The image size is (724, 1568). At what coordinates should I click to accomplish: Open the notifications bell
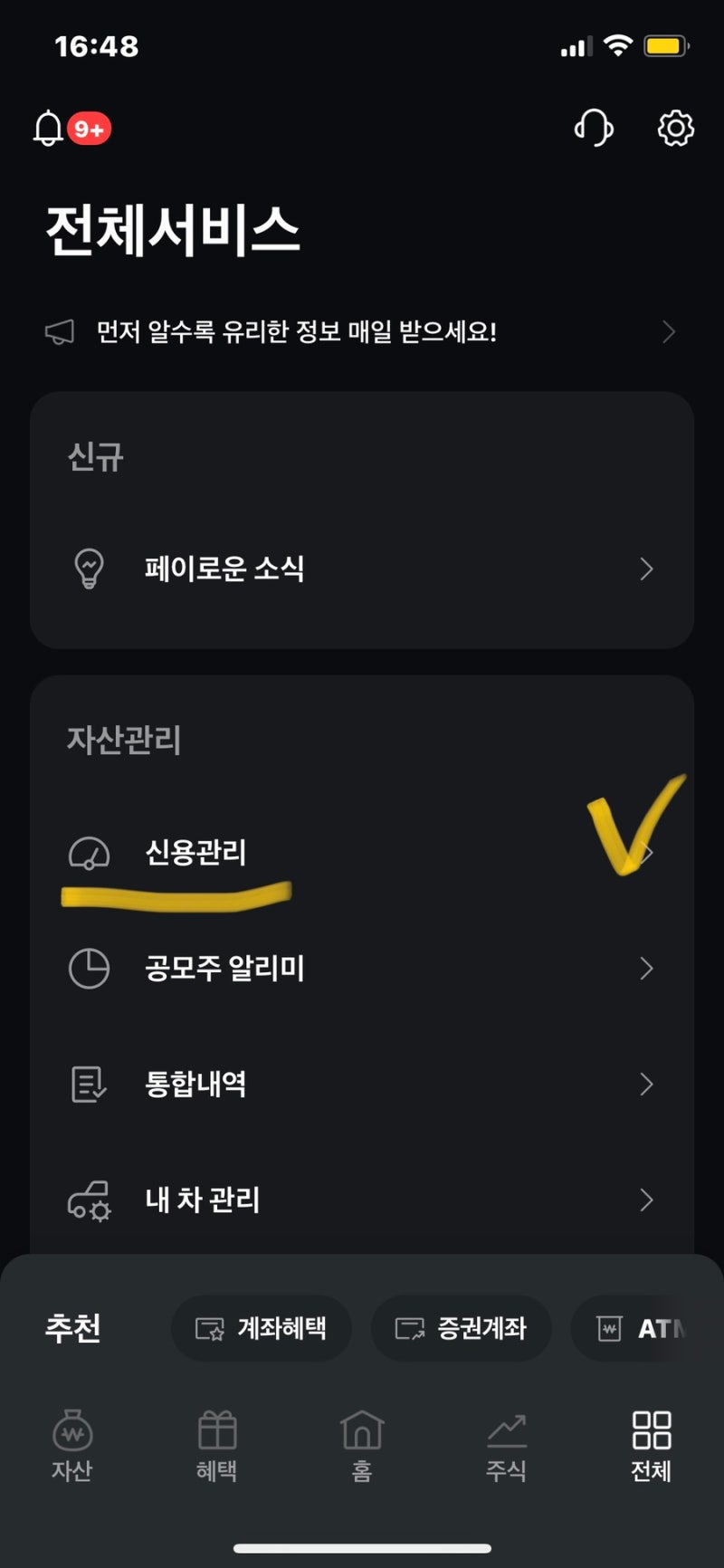click(49, 129)
